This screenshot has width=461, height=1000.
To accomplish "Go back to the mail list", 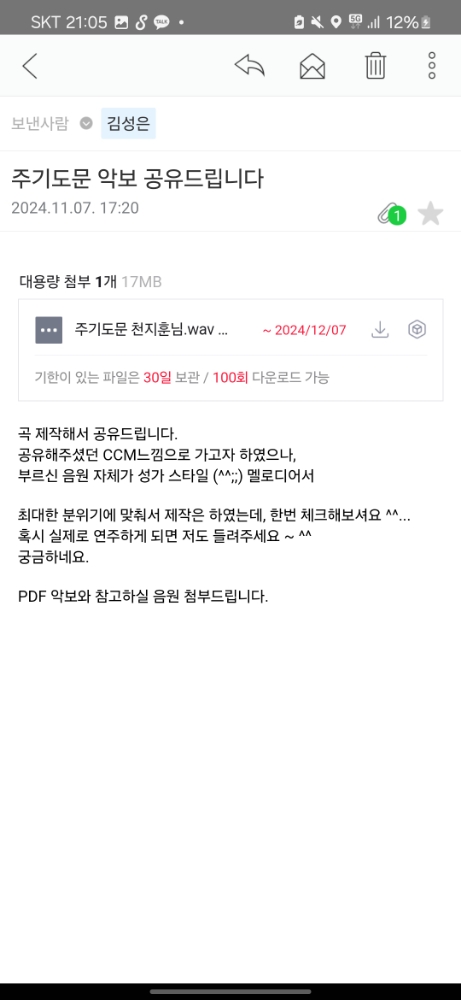I will [x=29, y=66].
